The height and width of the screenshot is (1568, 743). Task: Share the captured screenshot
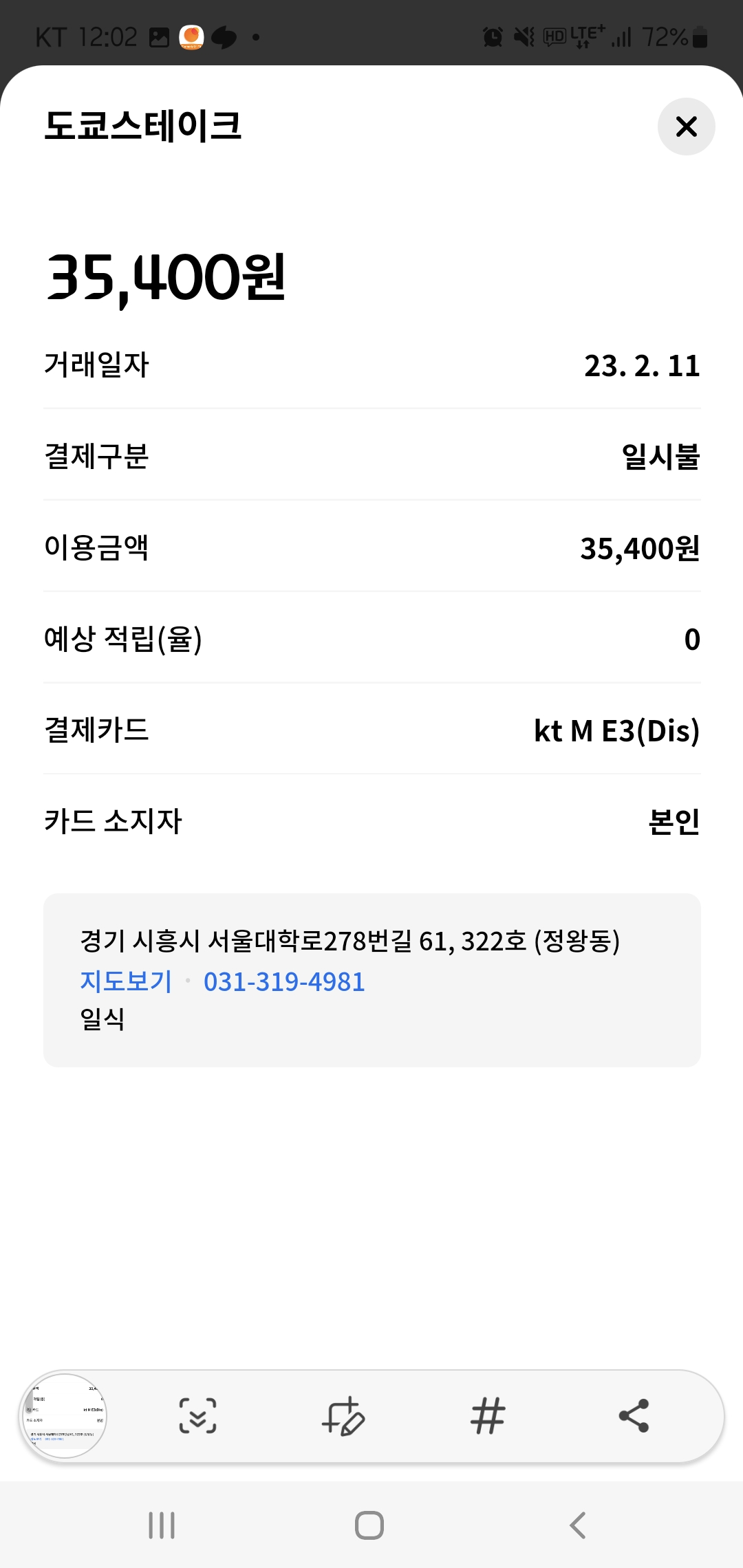tap(634, 1415)
